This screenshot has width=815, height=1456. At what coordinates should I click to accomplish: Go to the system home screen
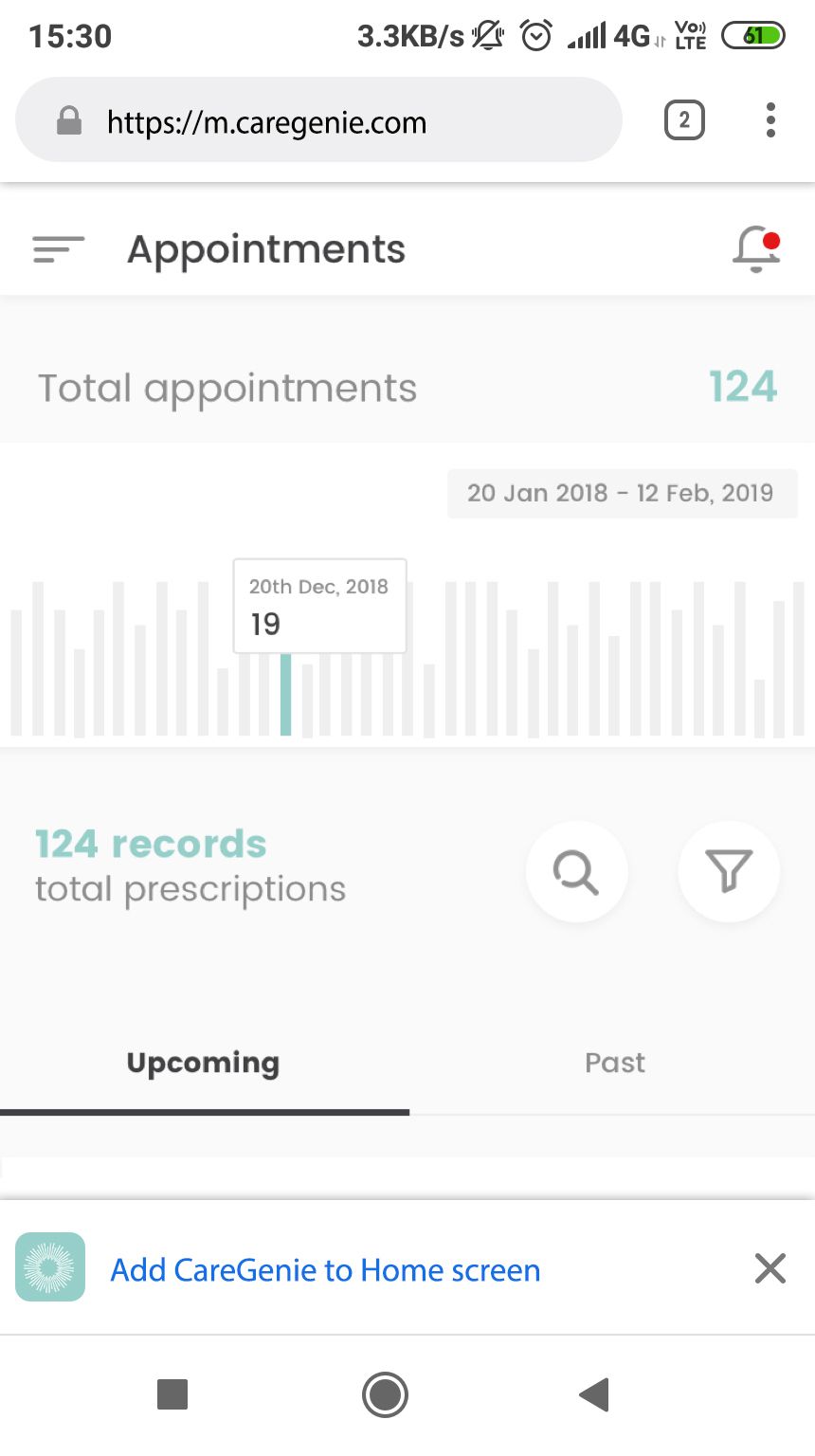click(385, 1395)
